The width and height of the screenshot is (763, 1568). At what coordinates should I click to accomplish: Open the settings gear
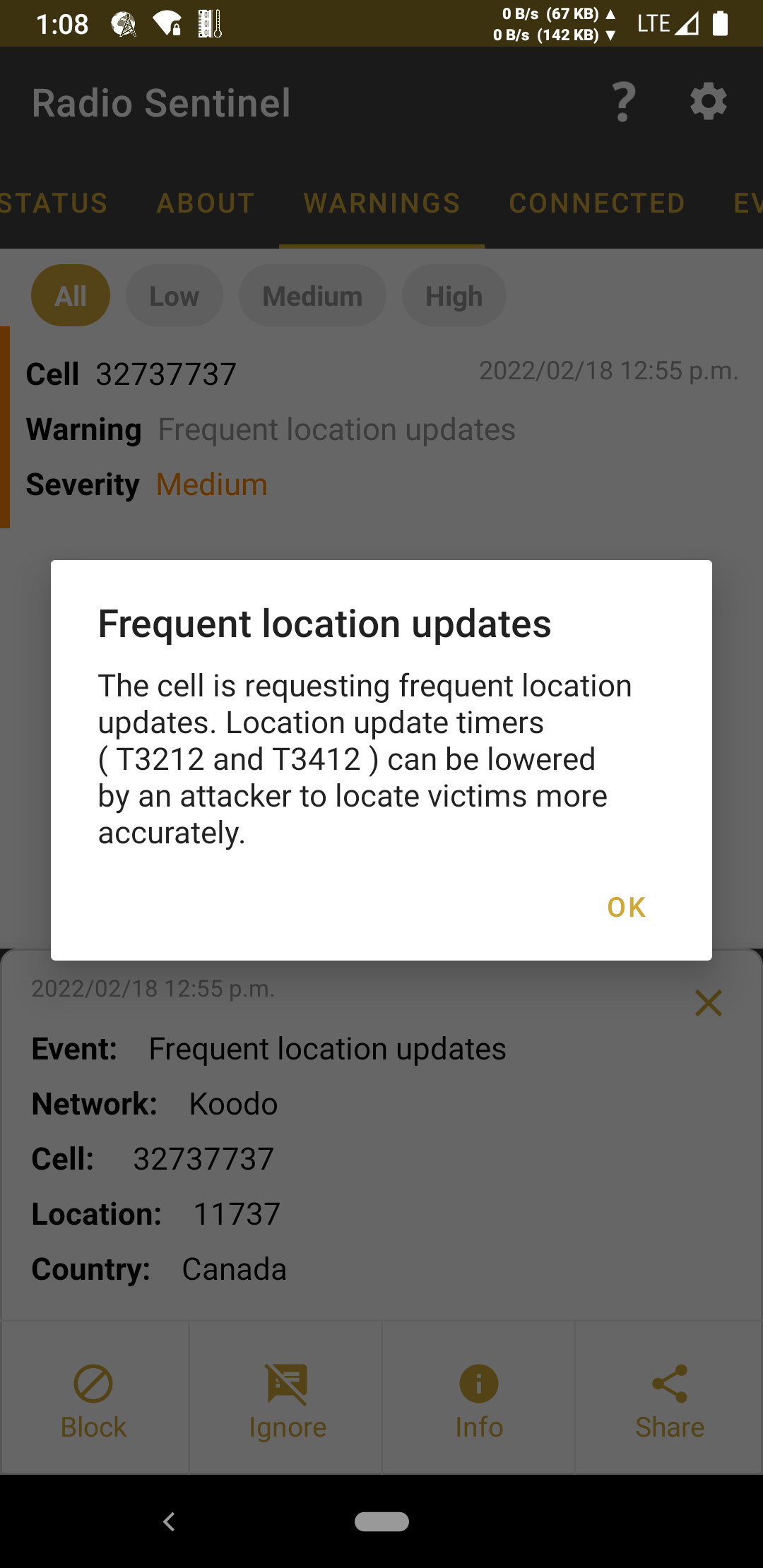[x=708, y=102]
